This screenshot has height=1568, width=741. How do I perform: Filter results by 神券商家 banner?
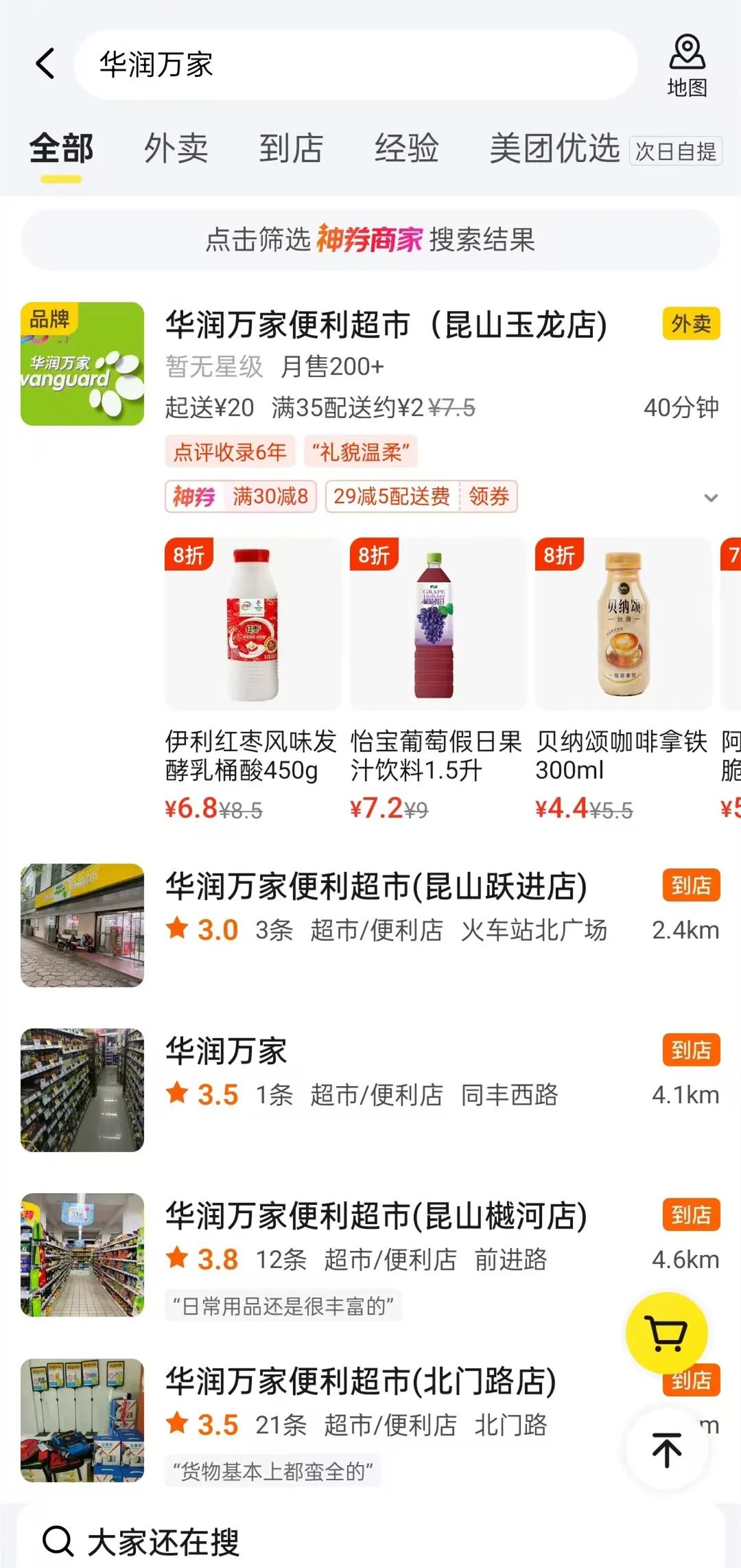(370, 240)
